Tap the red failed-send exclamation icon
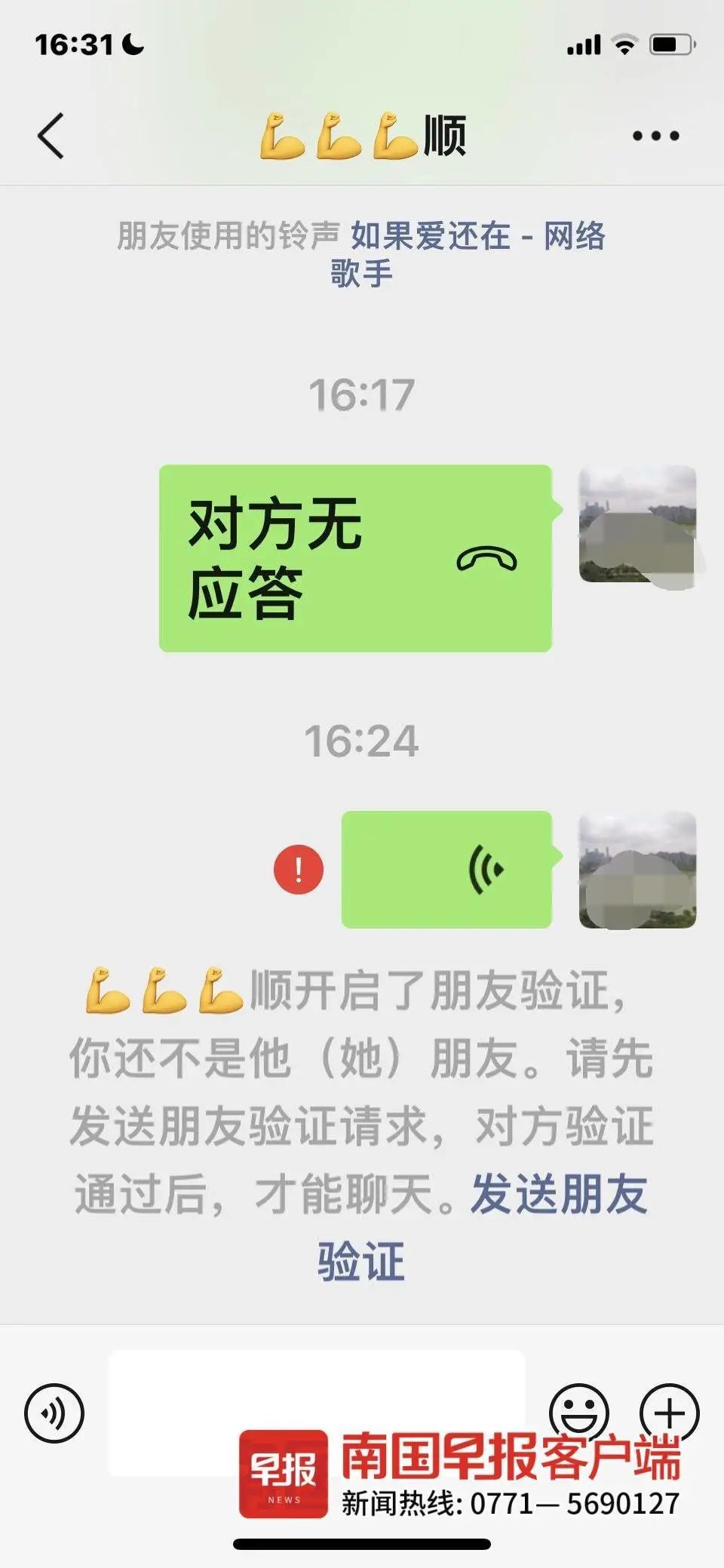Image resolution: width=724 pixels, height=1568 pixels. (x=299, y=870)
